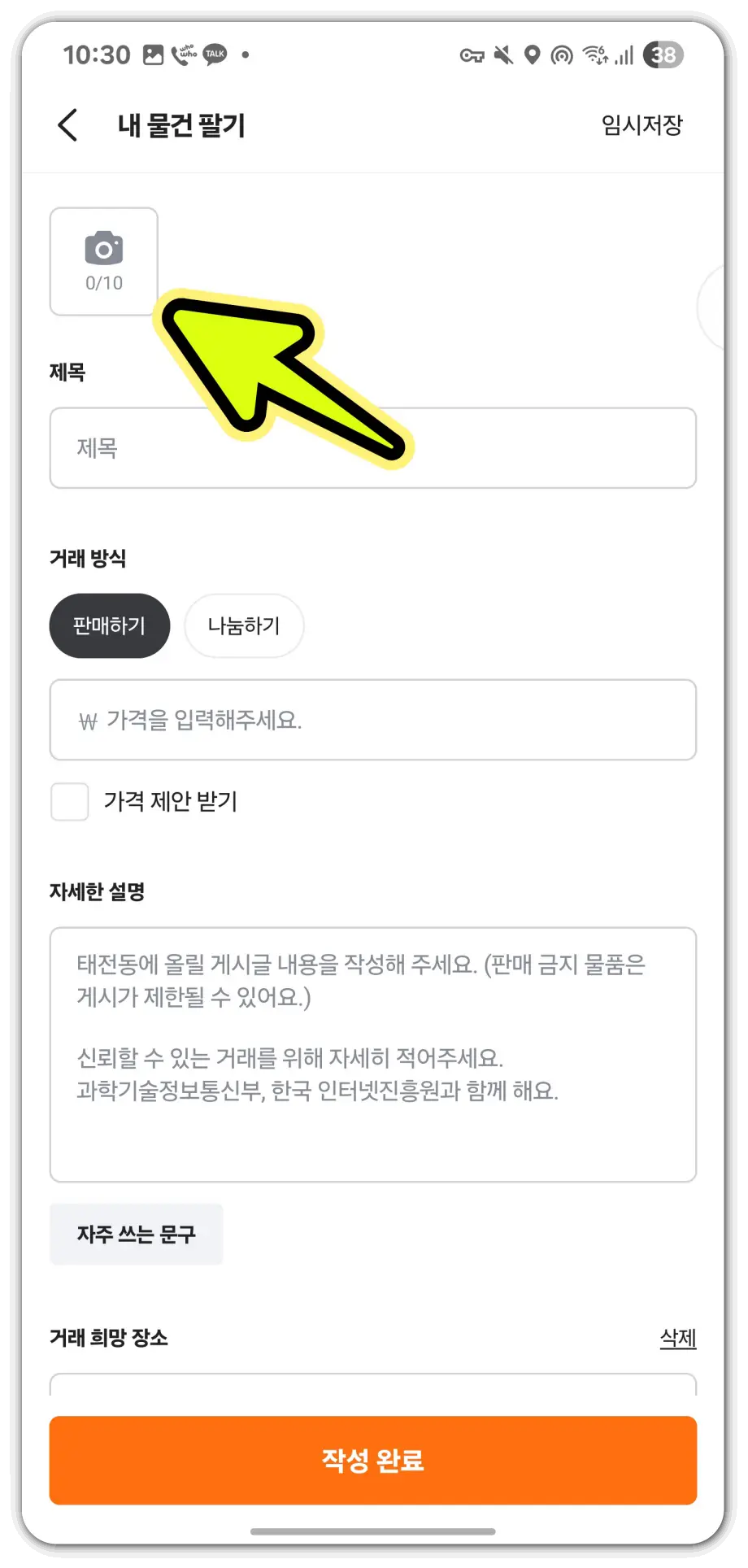Image resolution: width=748 pixels, height=1568 pixels.
Task: Switch to the 나눔하기 sharing option
Action: (x=244, y=625)
